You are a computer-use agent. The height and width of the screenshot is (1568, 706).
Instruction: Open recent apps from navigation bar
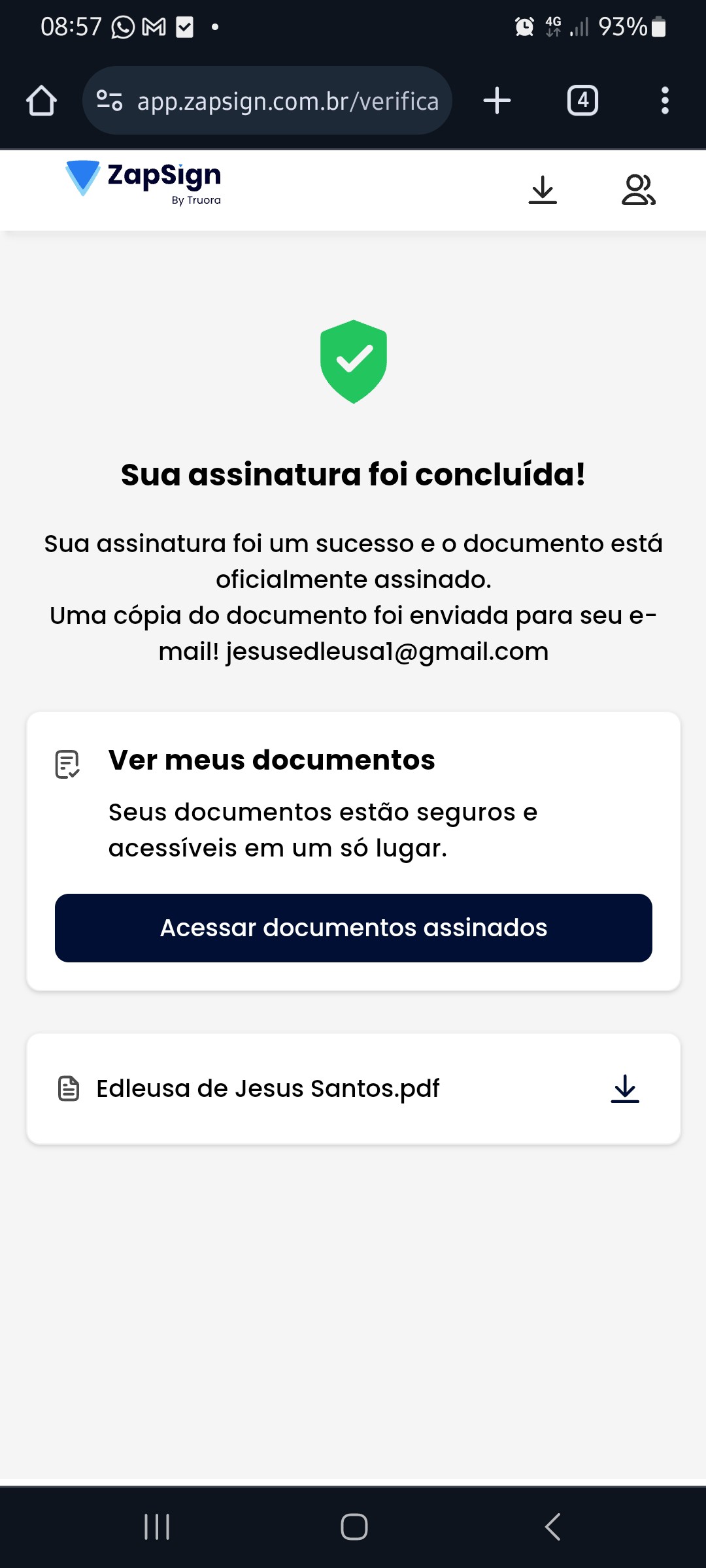pyautogui.click(x=157, y=1527)
